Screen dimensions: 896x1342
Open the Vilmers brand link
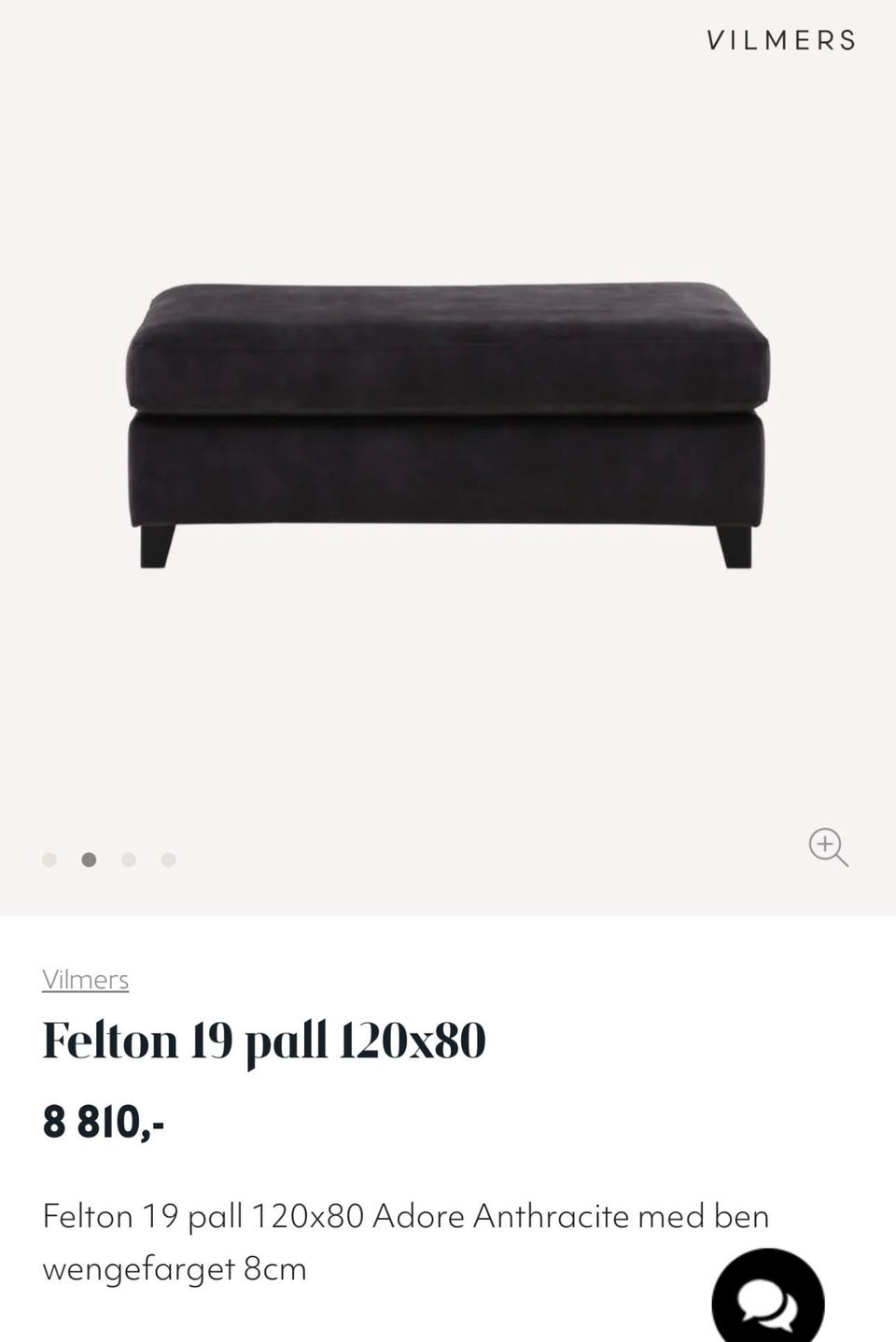pos(86,980)
